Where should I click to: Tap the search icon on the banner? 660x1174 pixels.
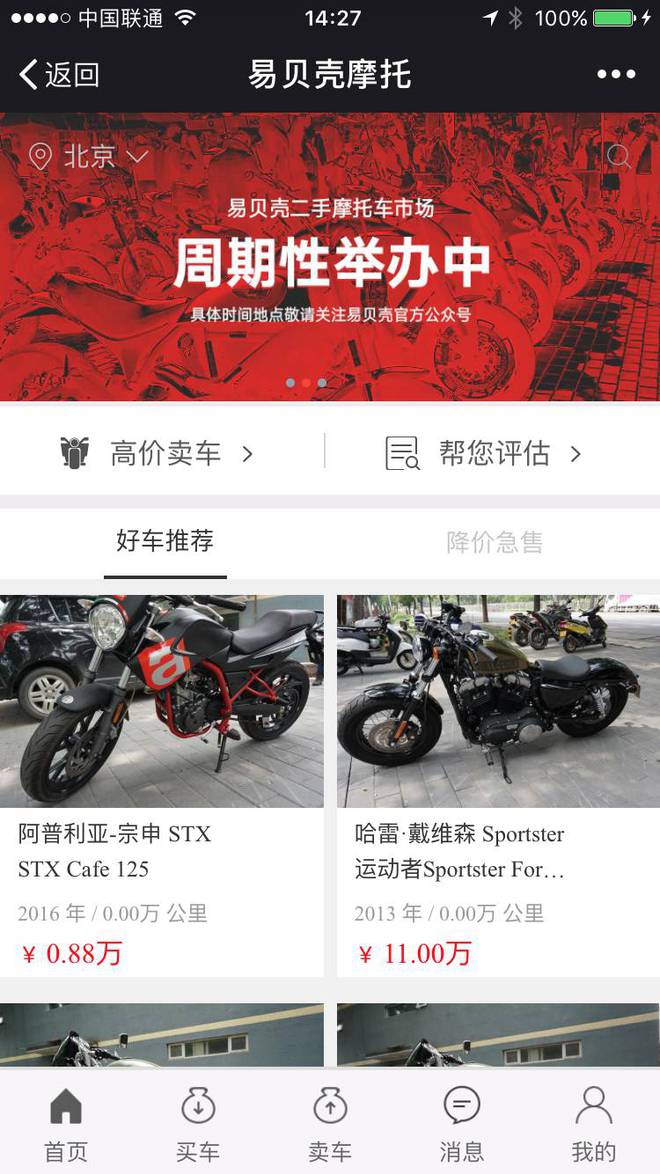pyautogui.click(x=619, y=156)
